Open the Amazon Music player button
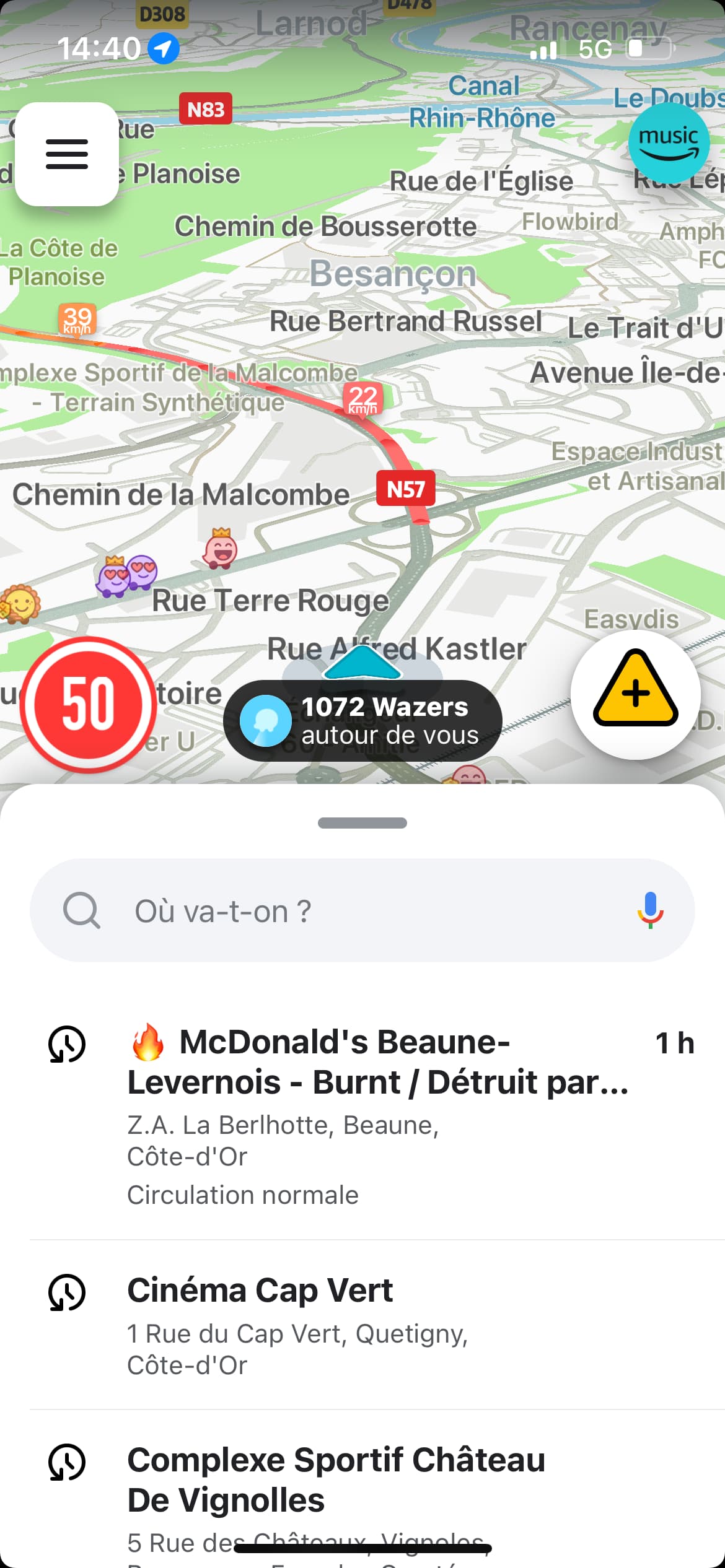The height and width of the screenshot is (1568, 725). [669, 143]
